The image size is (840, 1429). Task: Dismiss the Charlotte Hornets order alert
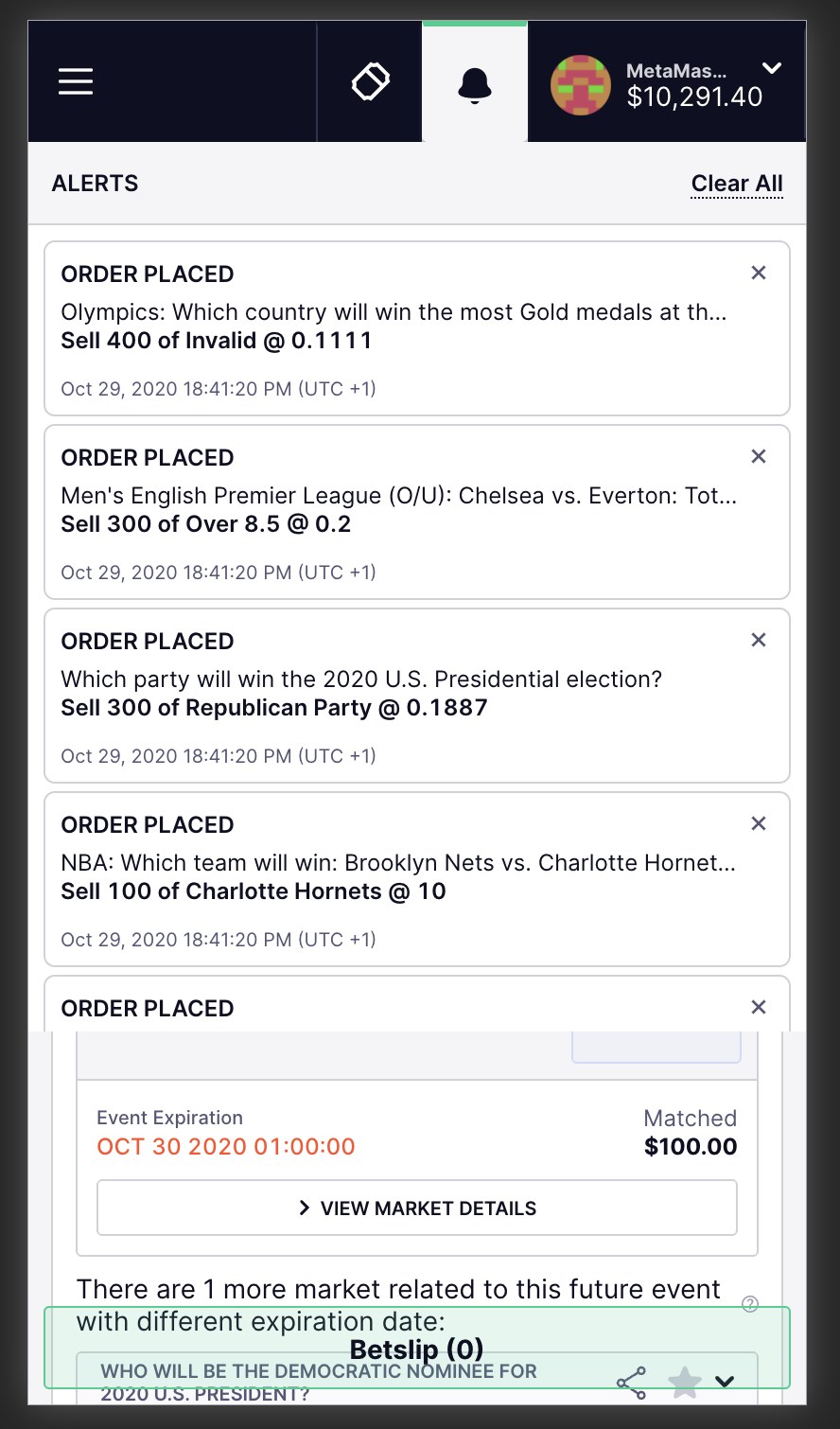coord(758,823)
